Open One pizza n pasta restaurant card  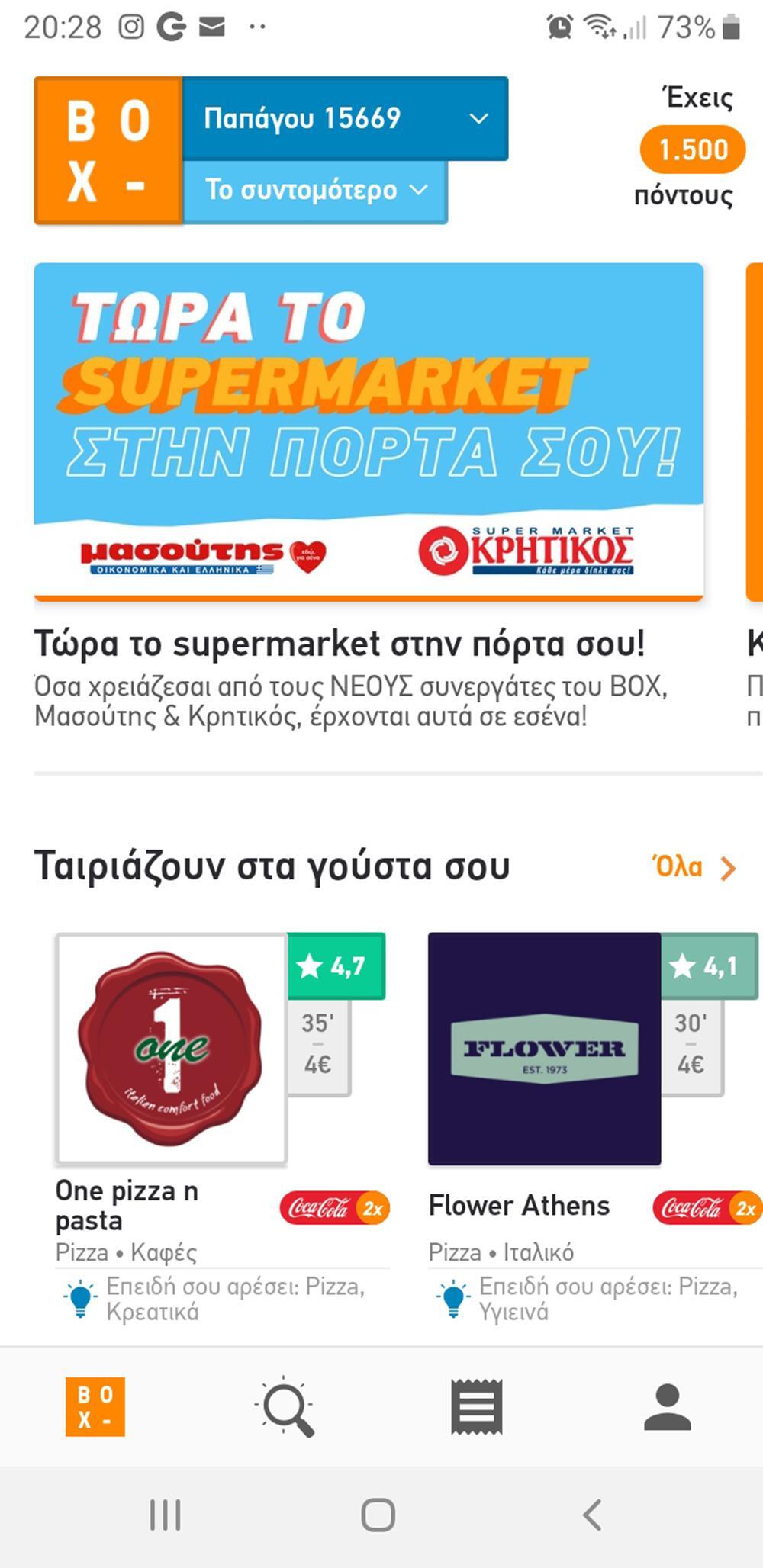click(172, 1049)
